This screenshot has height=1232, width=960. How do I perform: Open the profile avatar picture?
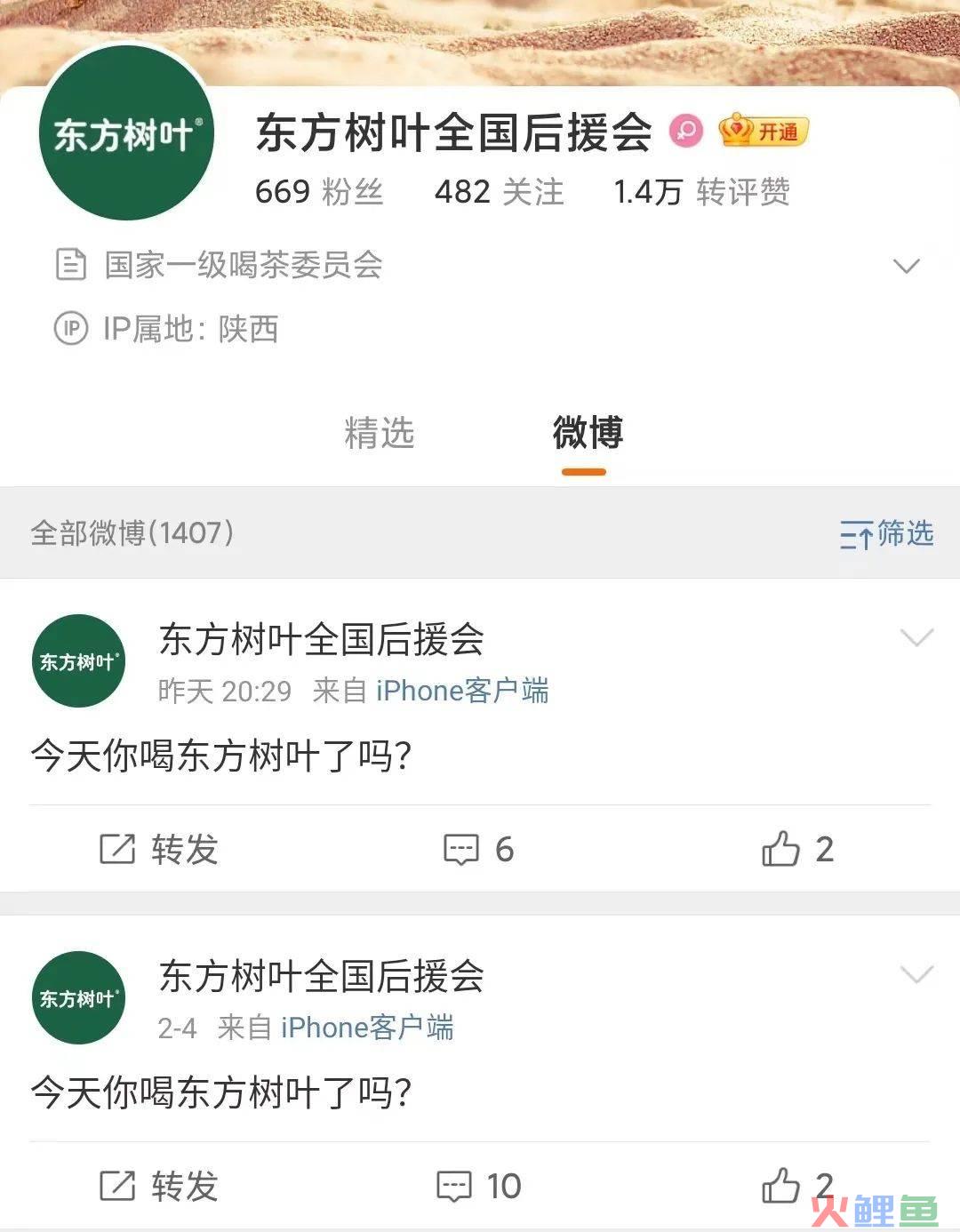click(x=127, y=134)
